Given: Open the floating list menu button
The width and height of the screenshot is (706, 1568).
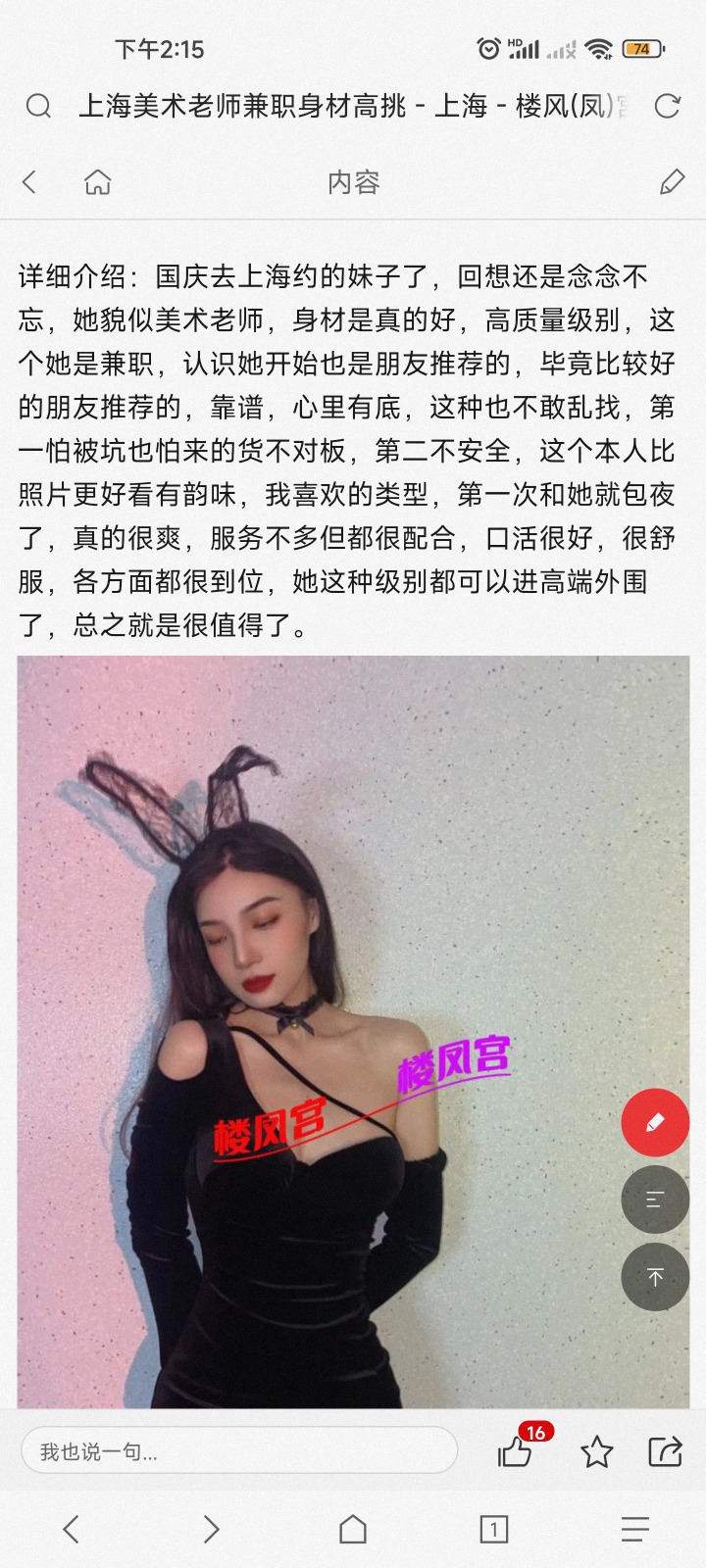Looking at the screenshot, I should (x=655, y=1199).
